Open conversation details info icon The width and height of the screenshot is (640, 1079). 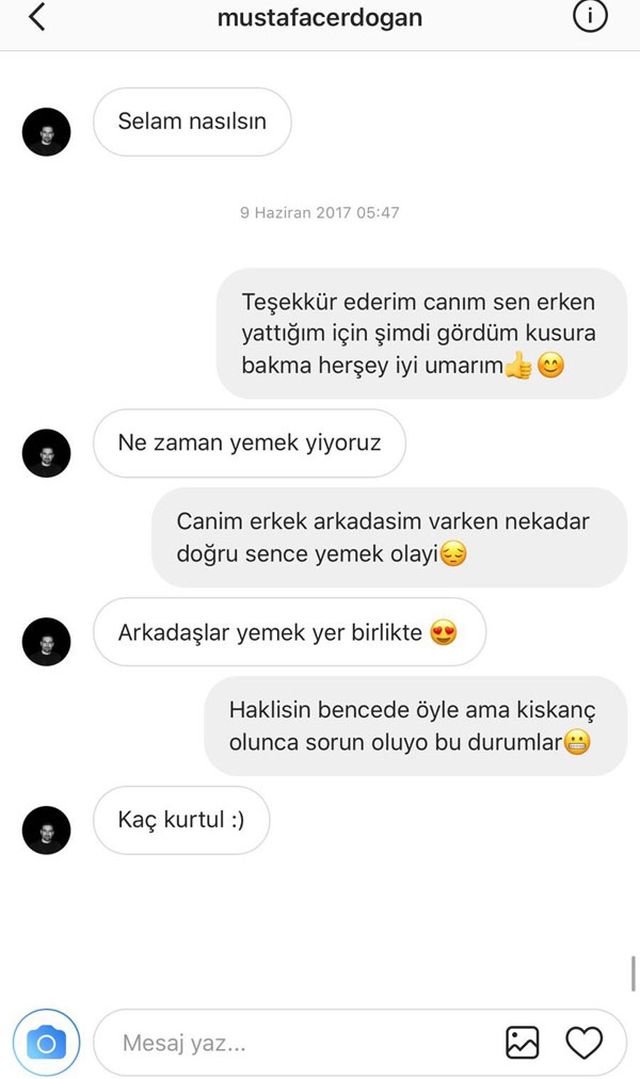pyautogui.click(x=590, y=17)
